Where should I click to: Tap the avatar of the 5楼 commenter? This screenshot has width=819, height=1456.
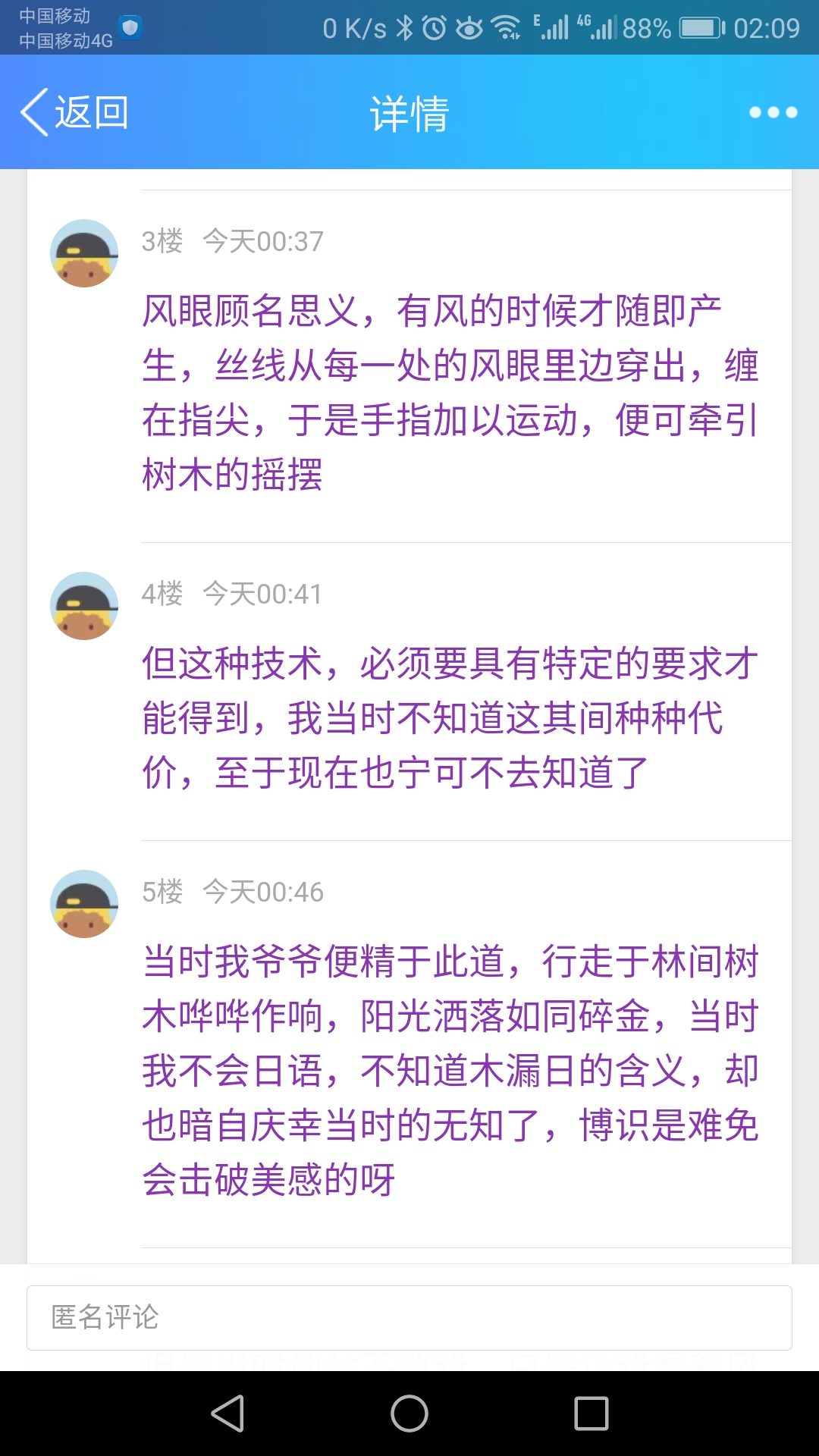pos(84,904)
